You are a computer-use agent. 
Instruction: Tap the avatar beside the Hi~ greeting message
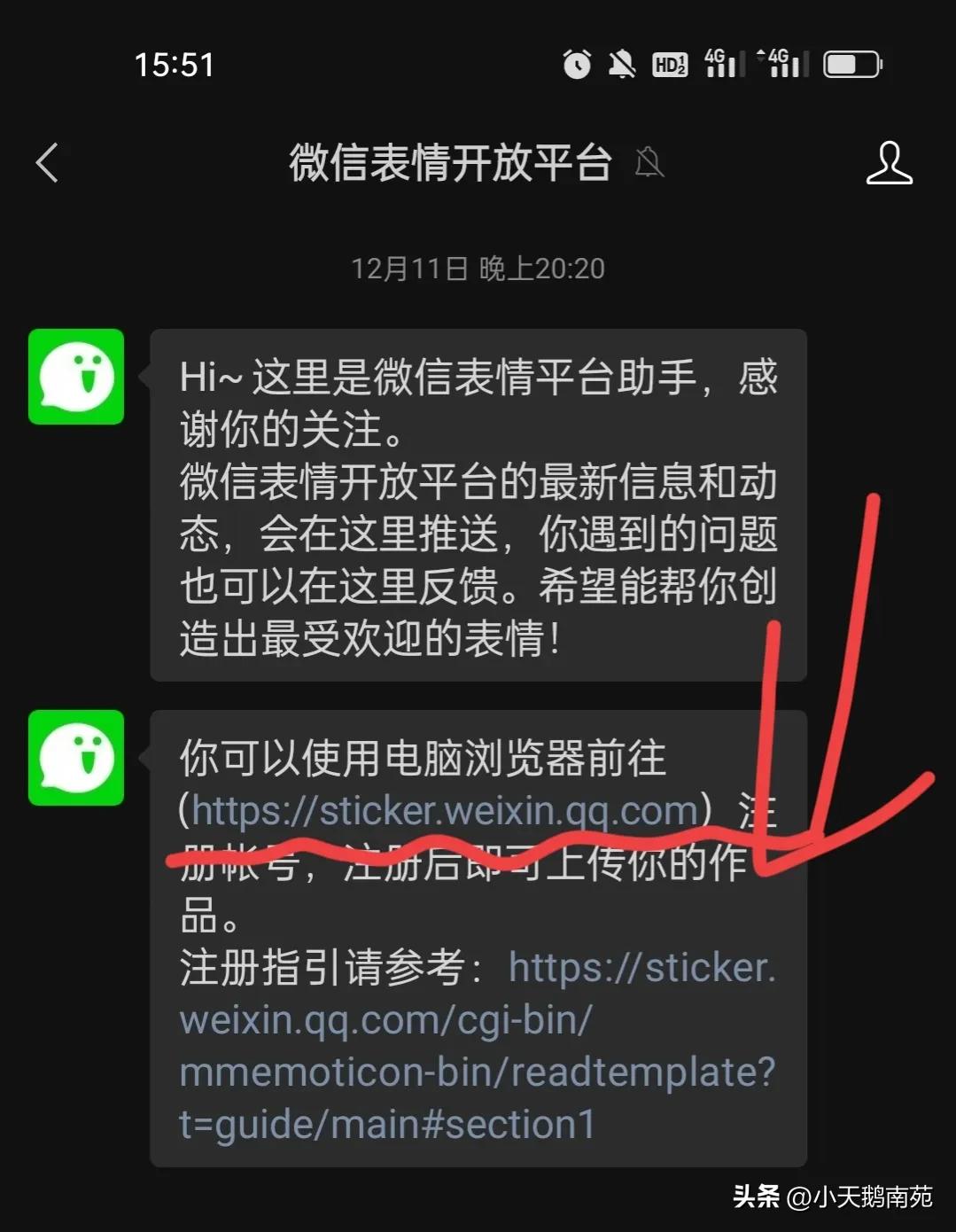[76, 377]
